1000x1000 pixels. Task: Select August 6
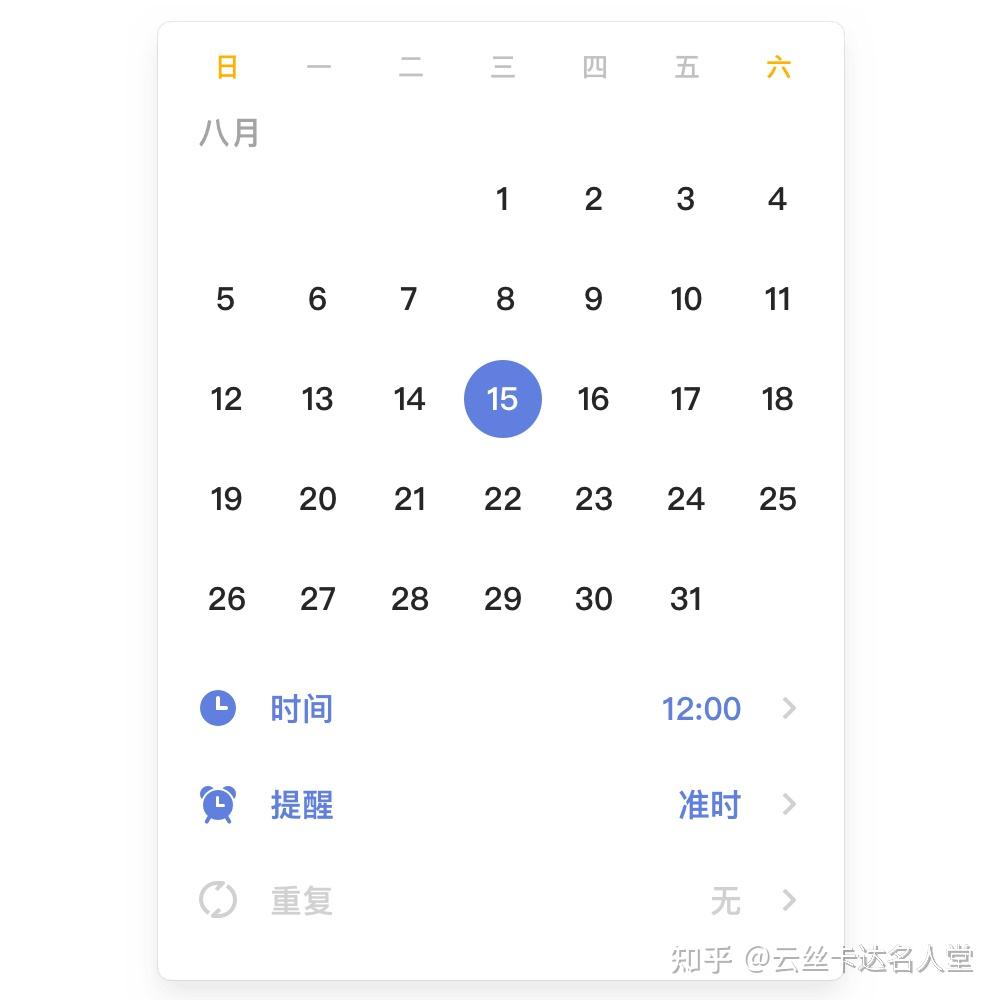[x=318, y=299]
